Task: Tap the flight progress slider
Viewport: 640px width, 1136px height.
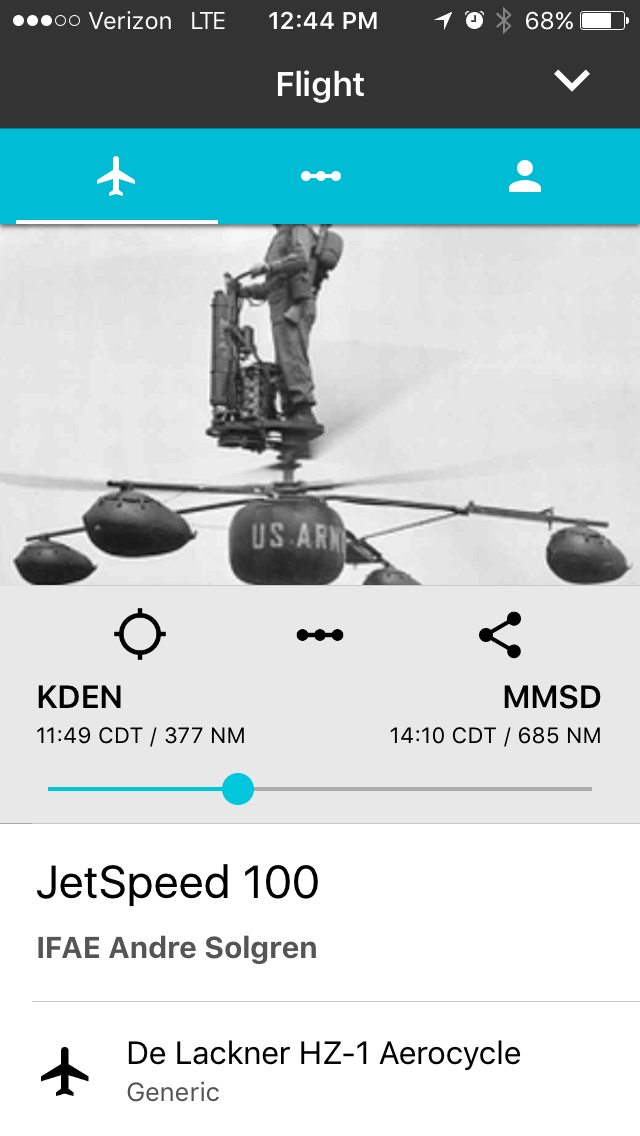Action: (238, 789)
